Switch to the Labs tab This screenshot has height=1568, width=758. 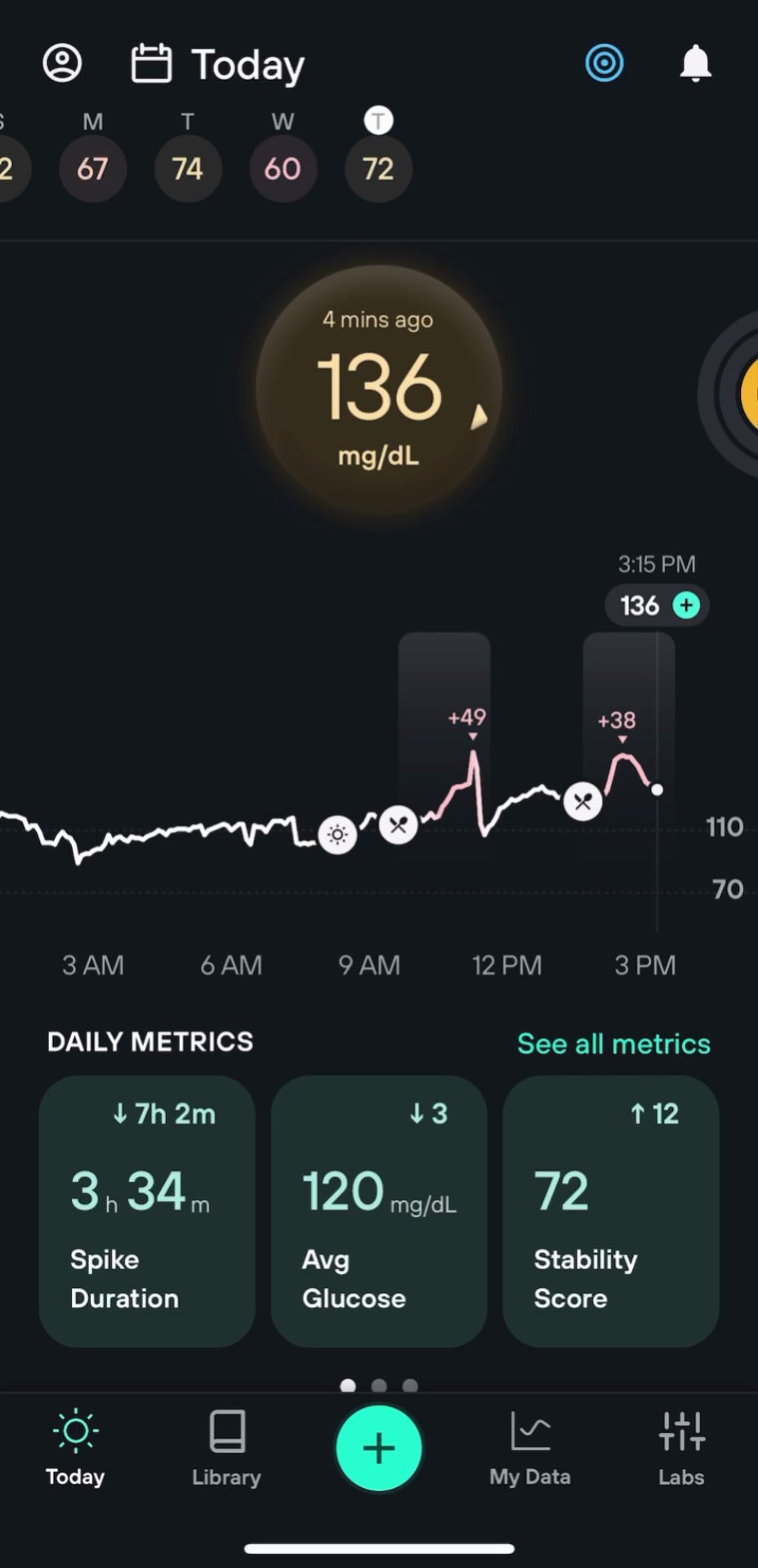pyautogui.click(x=681, y=1448)
